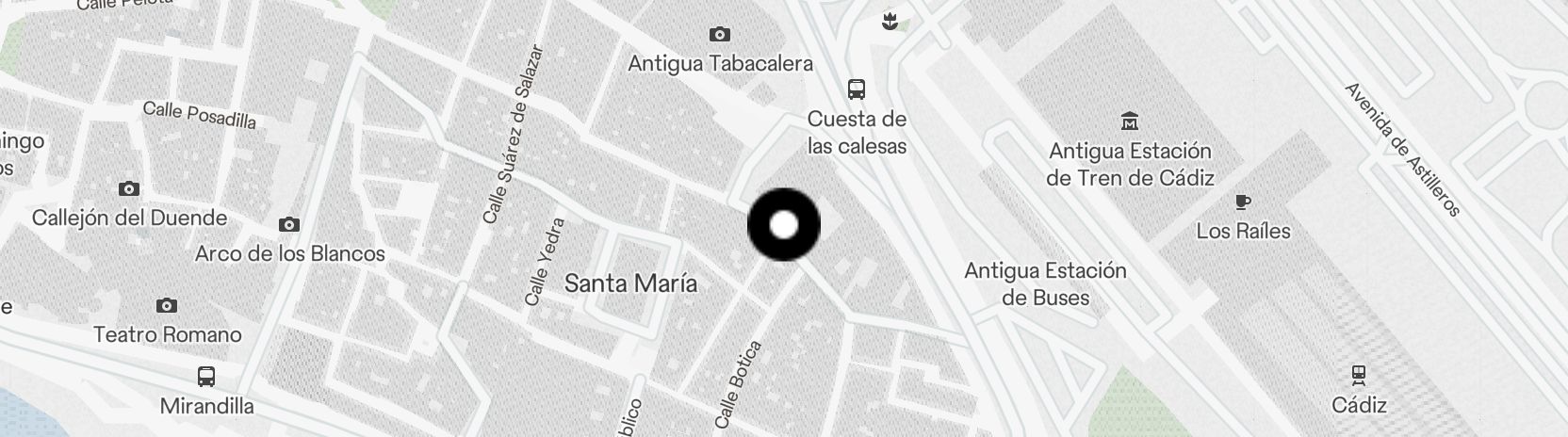This screenshot has width=1568, height=437.
Task: Open the Mirandilla bus stop marker
Action: [x=206, y=377]
